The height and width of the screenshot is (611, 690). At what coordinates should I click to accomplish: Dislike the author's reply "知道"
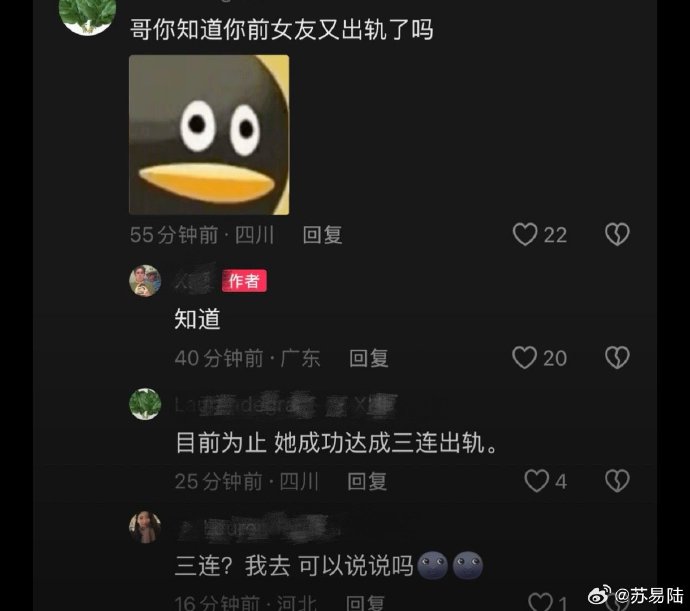tap(617, 358)
